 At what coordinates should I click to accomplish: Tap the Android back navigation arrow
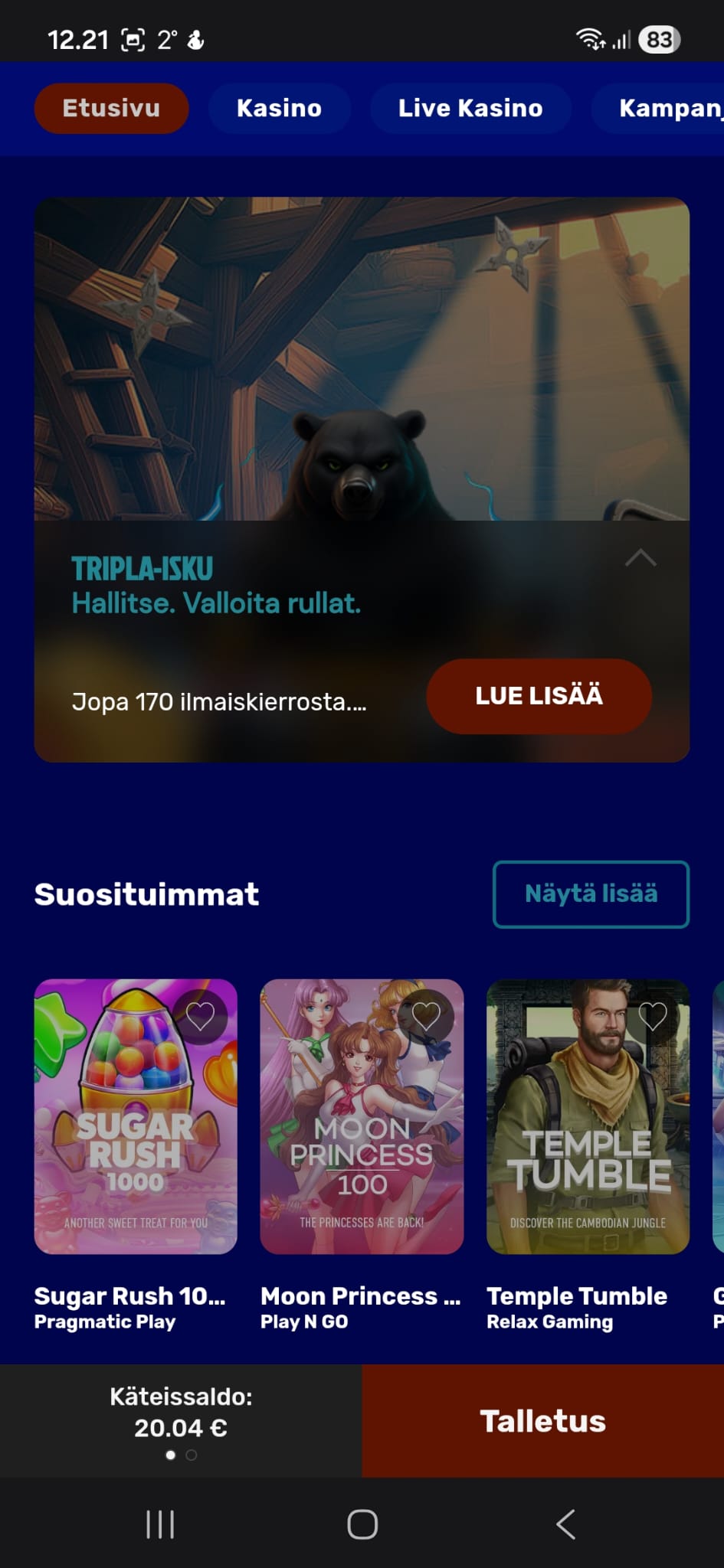click(565, 1524)
